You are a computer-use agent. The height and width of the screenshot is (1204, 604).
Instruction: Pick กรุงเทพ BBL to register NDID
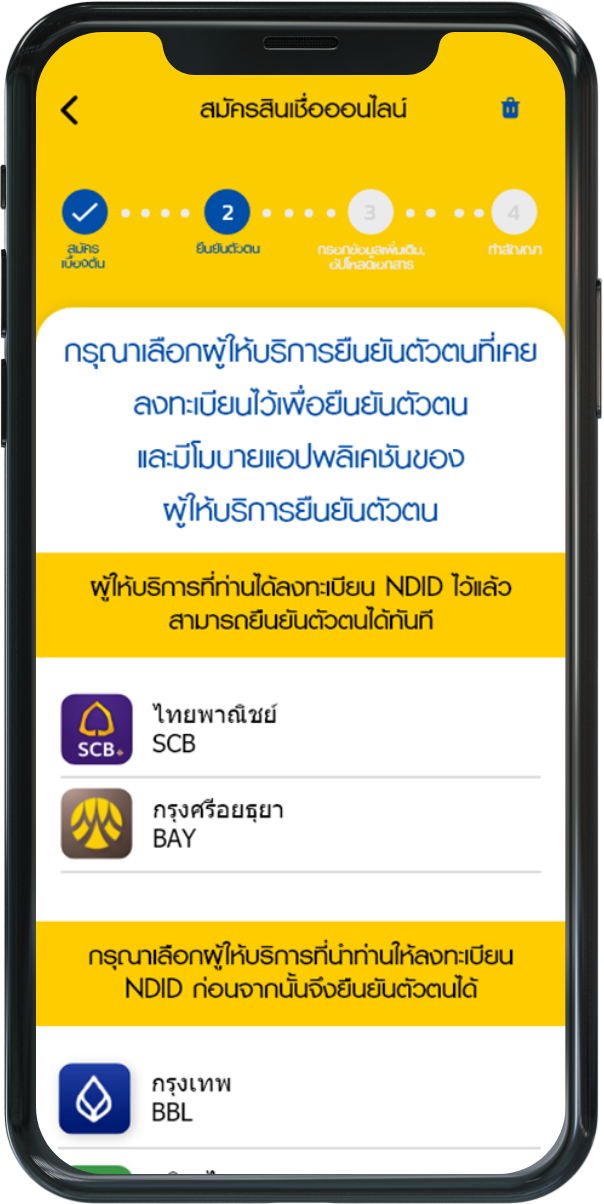pos(300,1098)
